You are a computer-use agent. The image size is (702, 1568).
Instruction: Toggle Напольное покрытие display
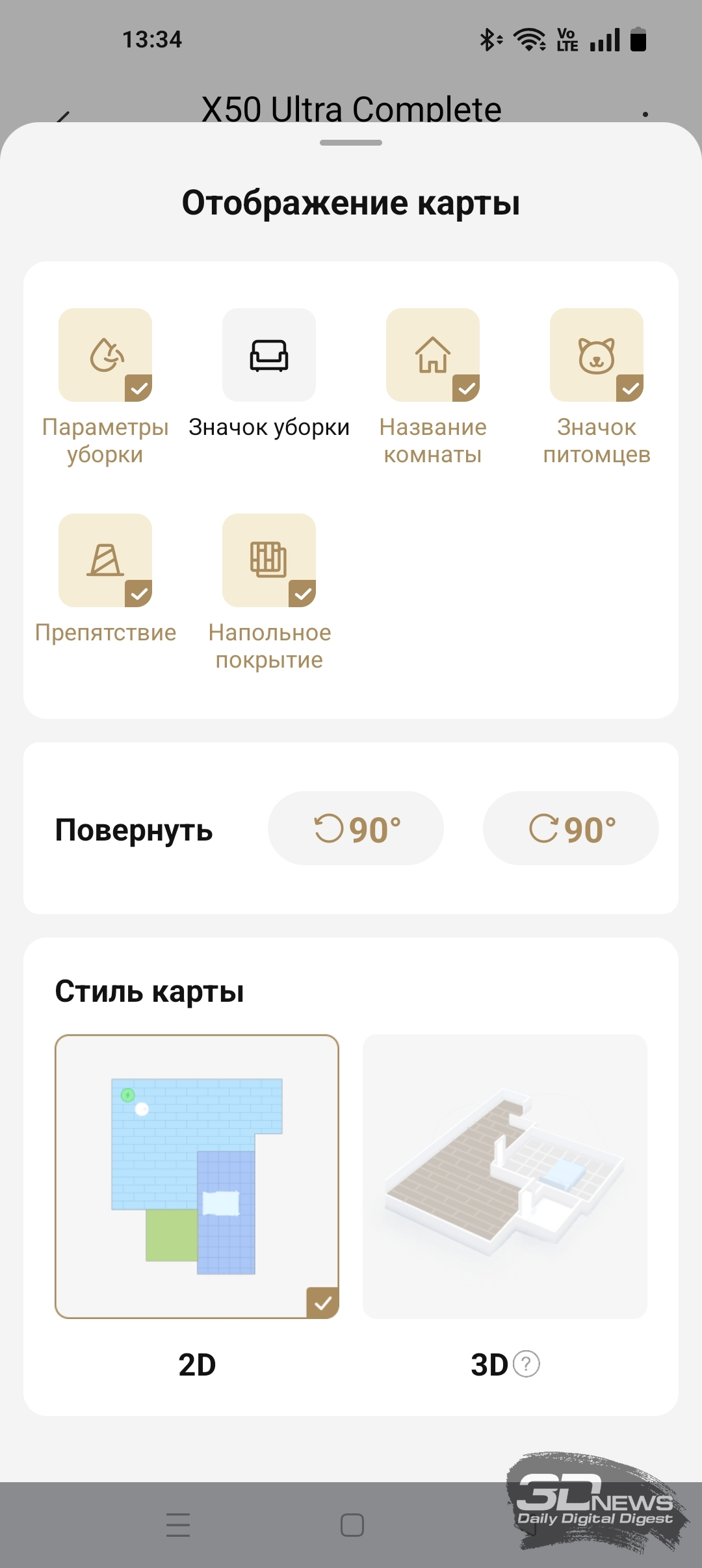(269, 560)
